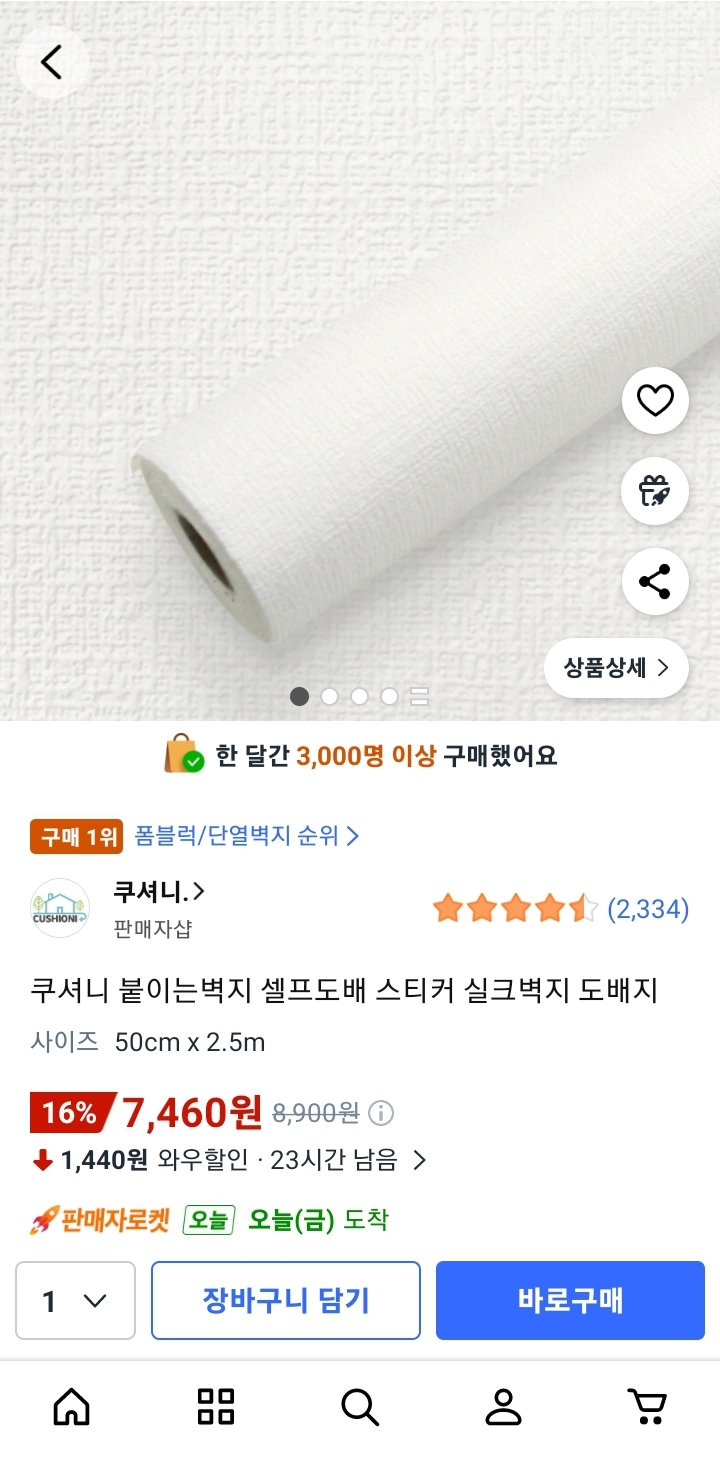Switch to the Search tab
720x1459 pixels.
[360, 1406]
